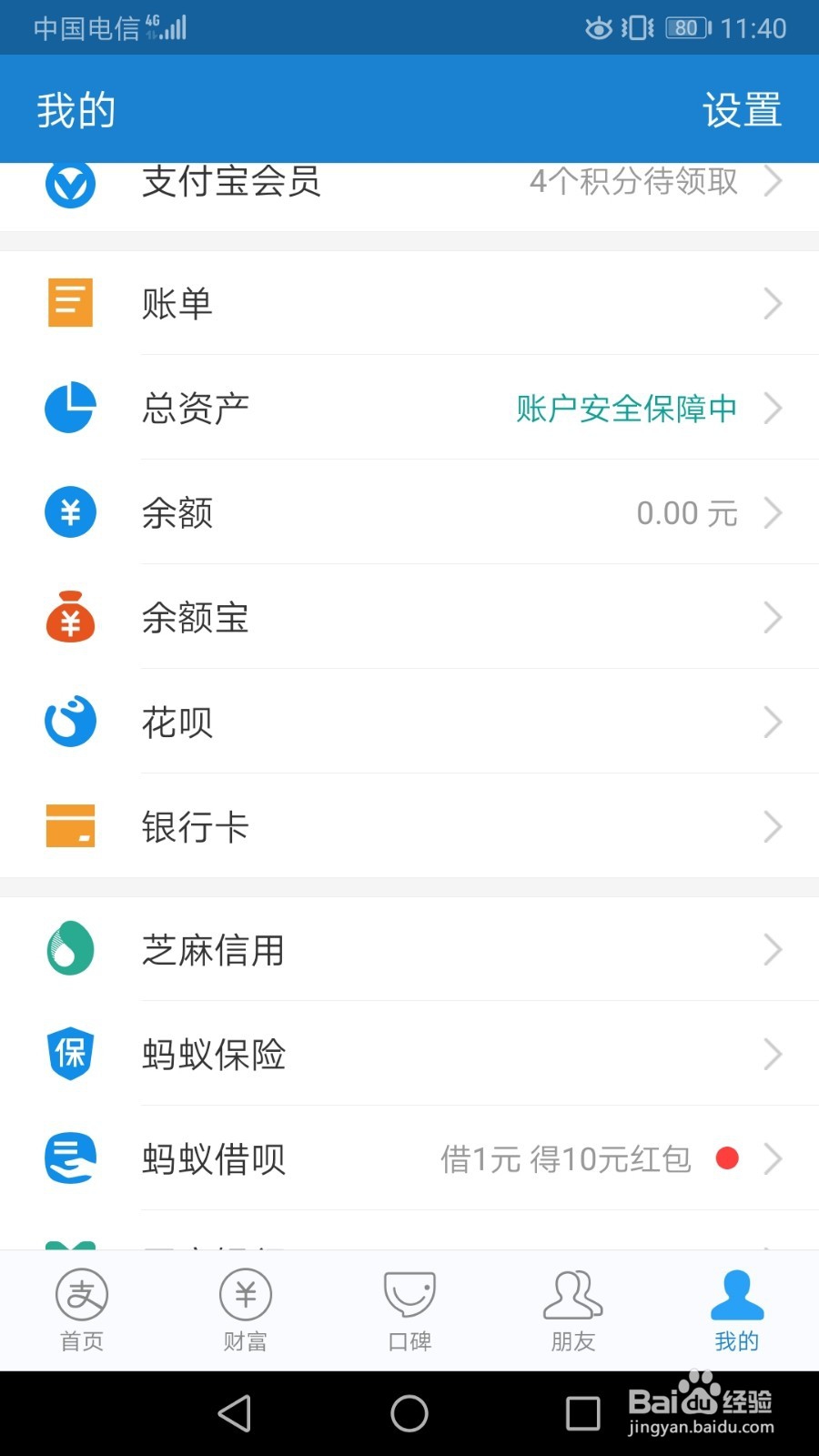Viewport: 819px width, 1456px height.
Task: Open 账单 via the orange bill icon
Action: coord(70,302)
